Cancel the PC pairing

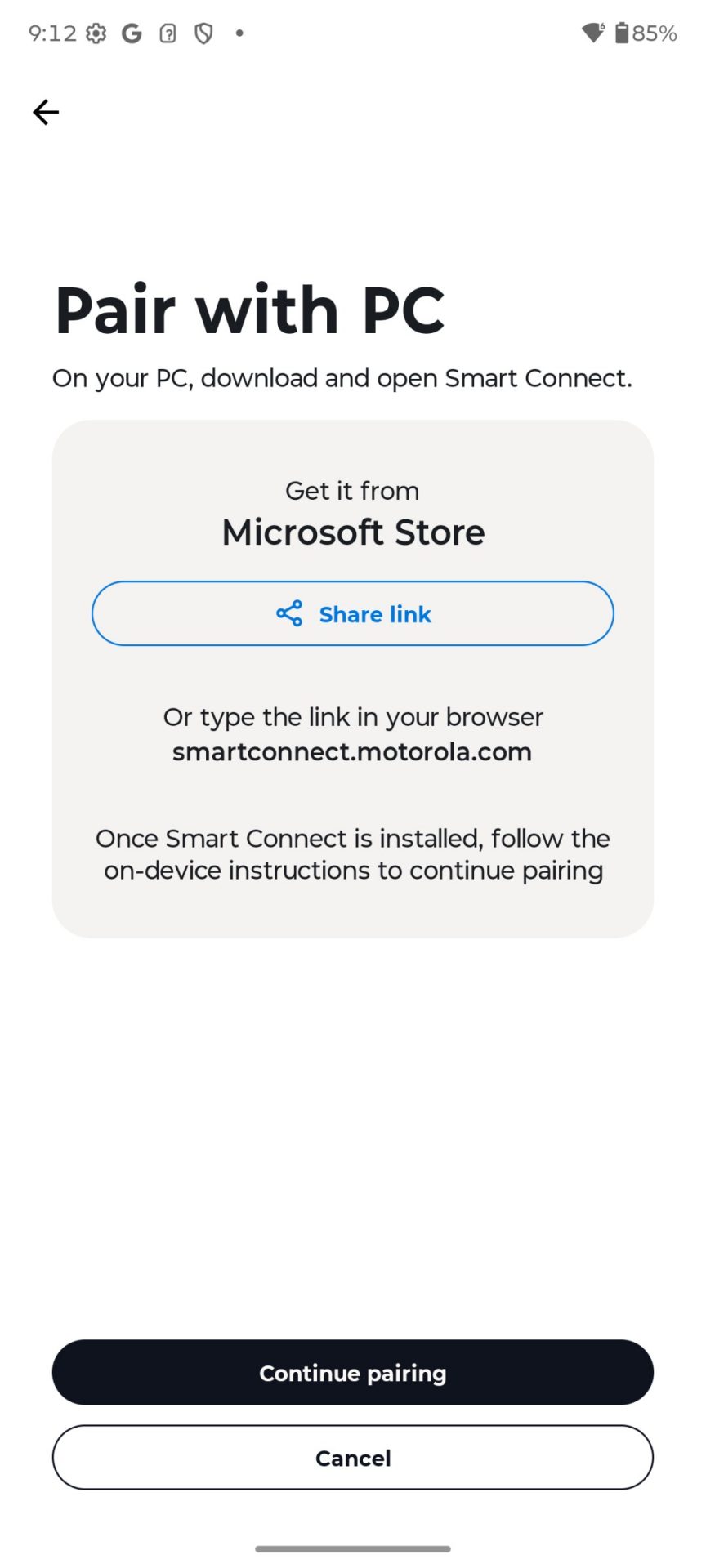click(352, 1457)
